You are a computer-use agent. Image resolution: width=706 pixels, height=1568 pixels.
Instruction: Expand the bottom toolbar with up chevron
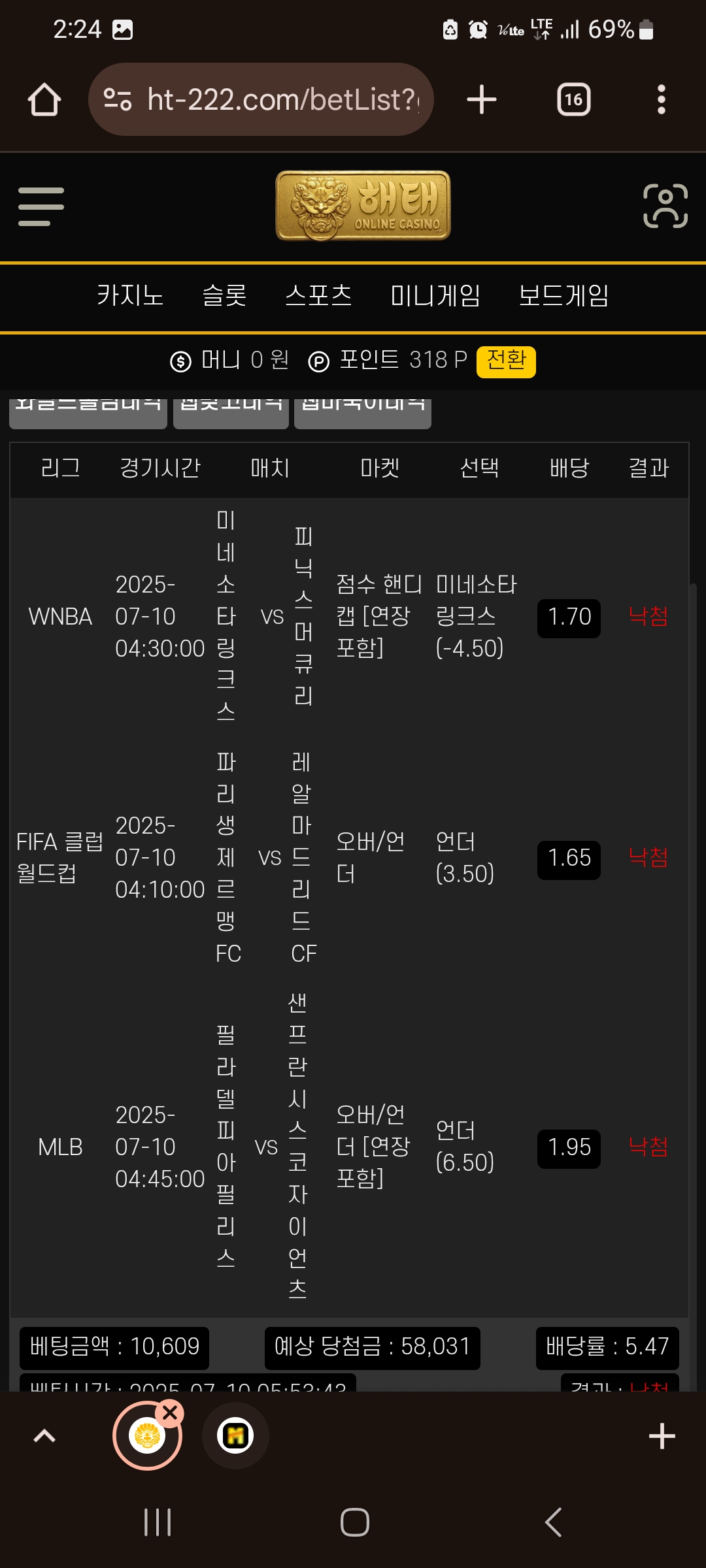(44, 1436)
